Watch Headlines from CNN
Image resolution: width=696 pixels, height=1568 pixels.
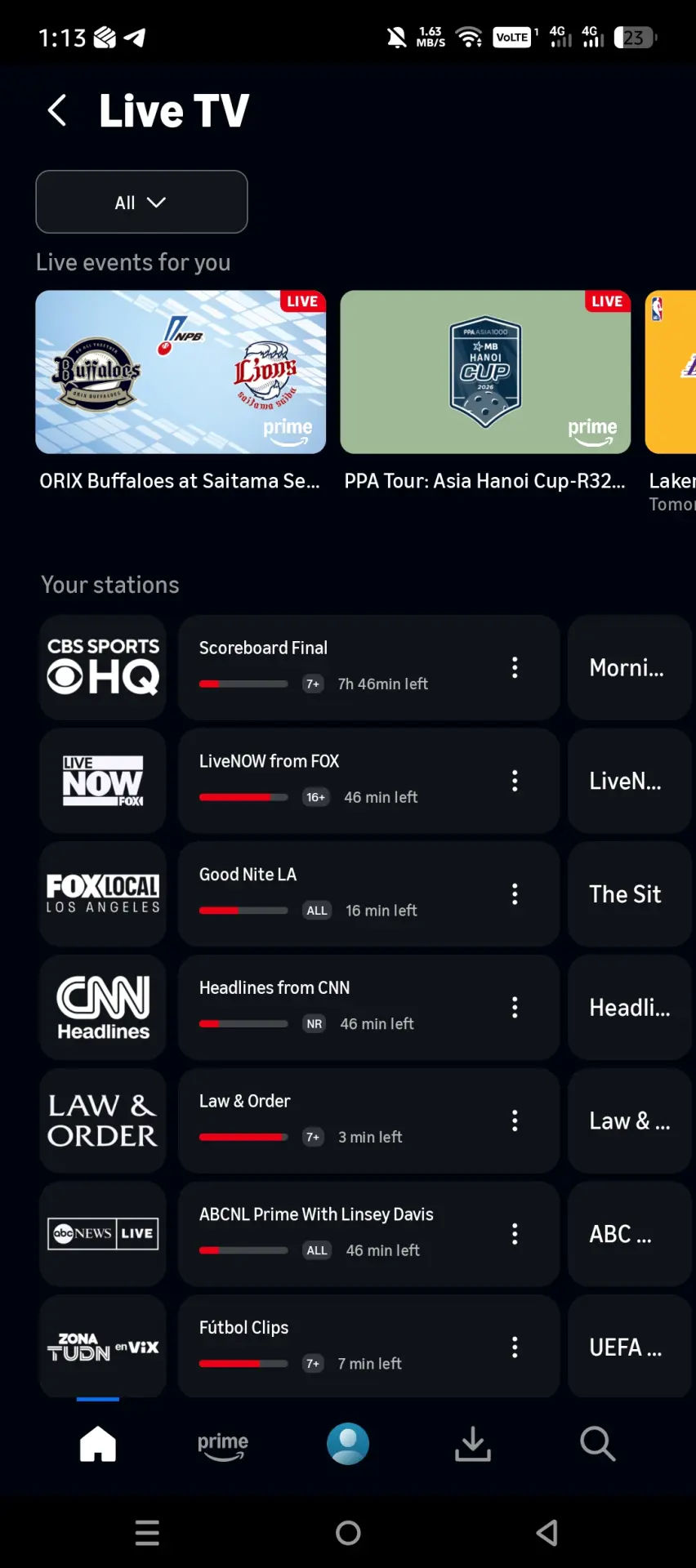(368, 1007)
